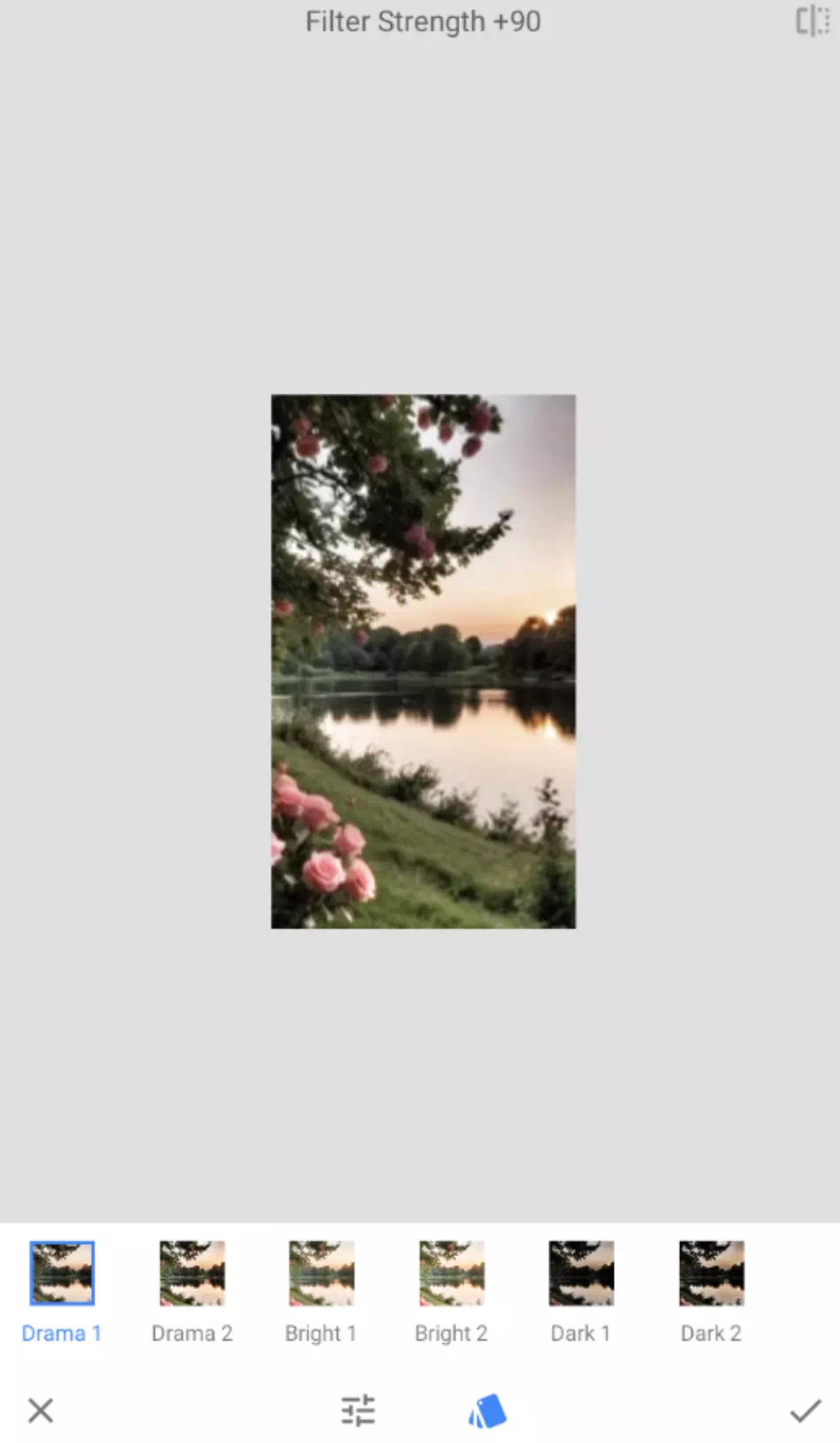The width and height of the screenshot is (840, 1443).
Task: Switch to the Bright 2 style
Action: pos(452,1274)
